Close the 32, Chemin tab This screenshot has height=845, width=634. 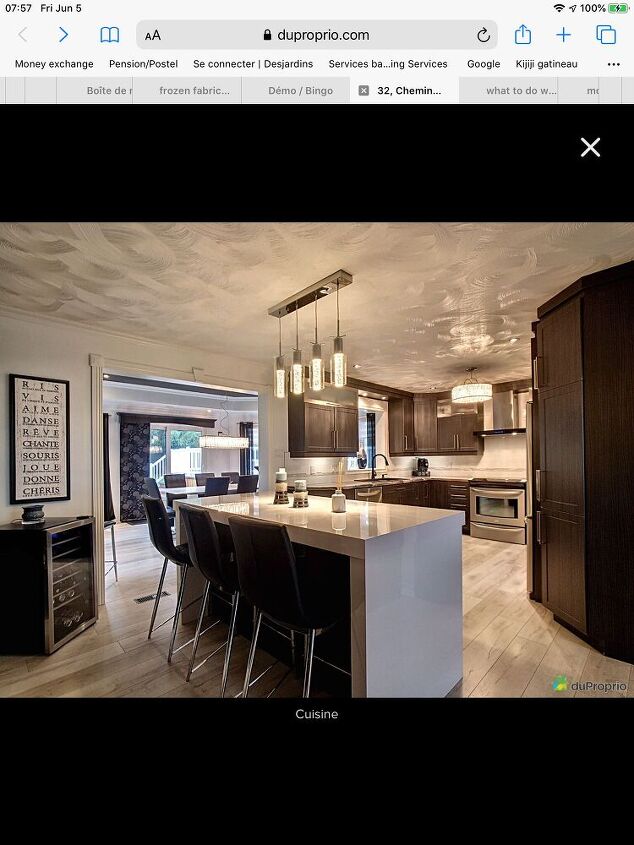tap(363, 90)
